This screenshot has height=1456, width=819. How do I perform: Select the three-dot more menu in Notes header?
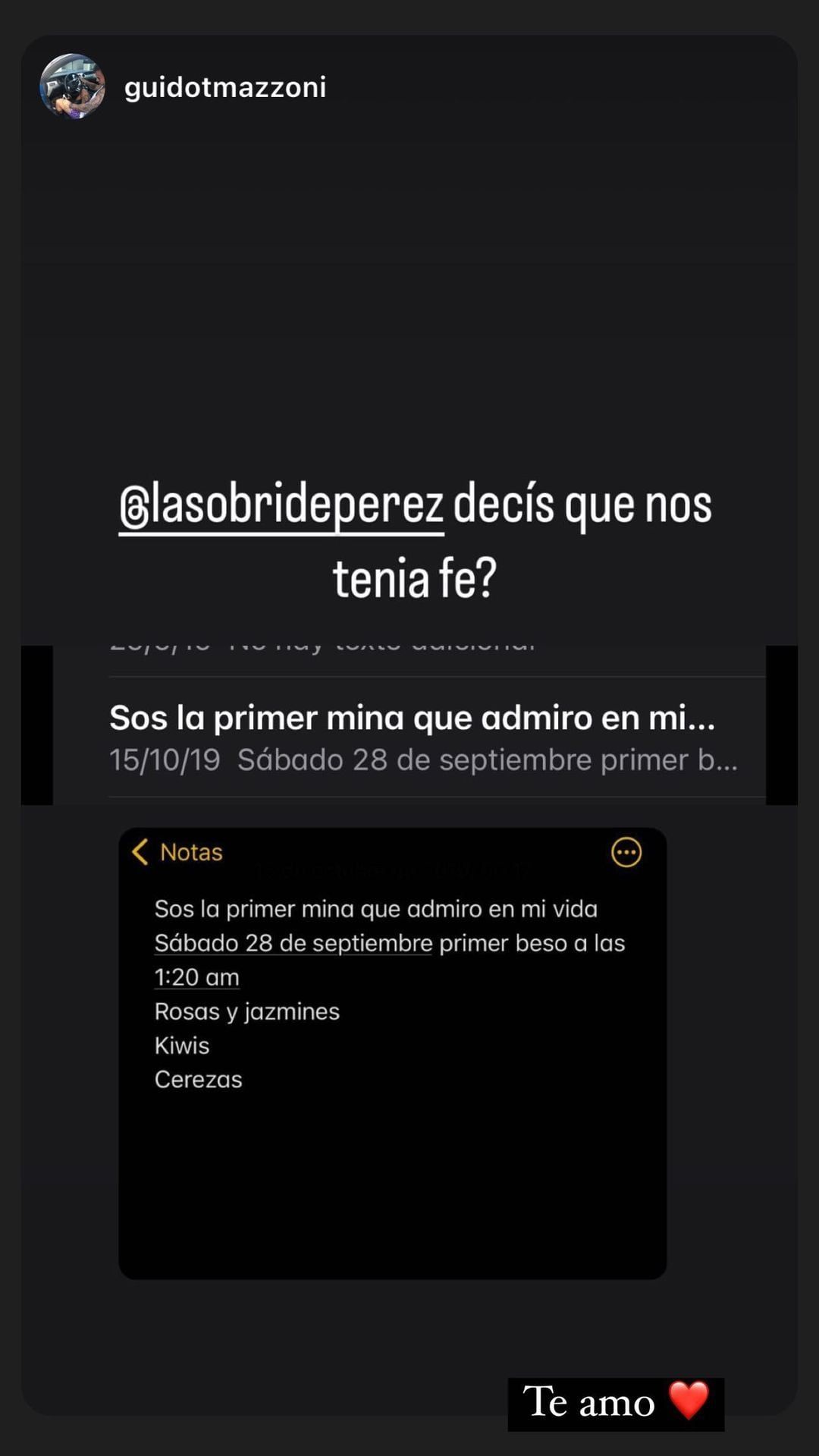pyautogui.click(x=625, y=852)
